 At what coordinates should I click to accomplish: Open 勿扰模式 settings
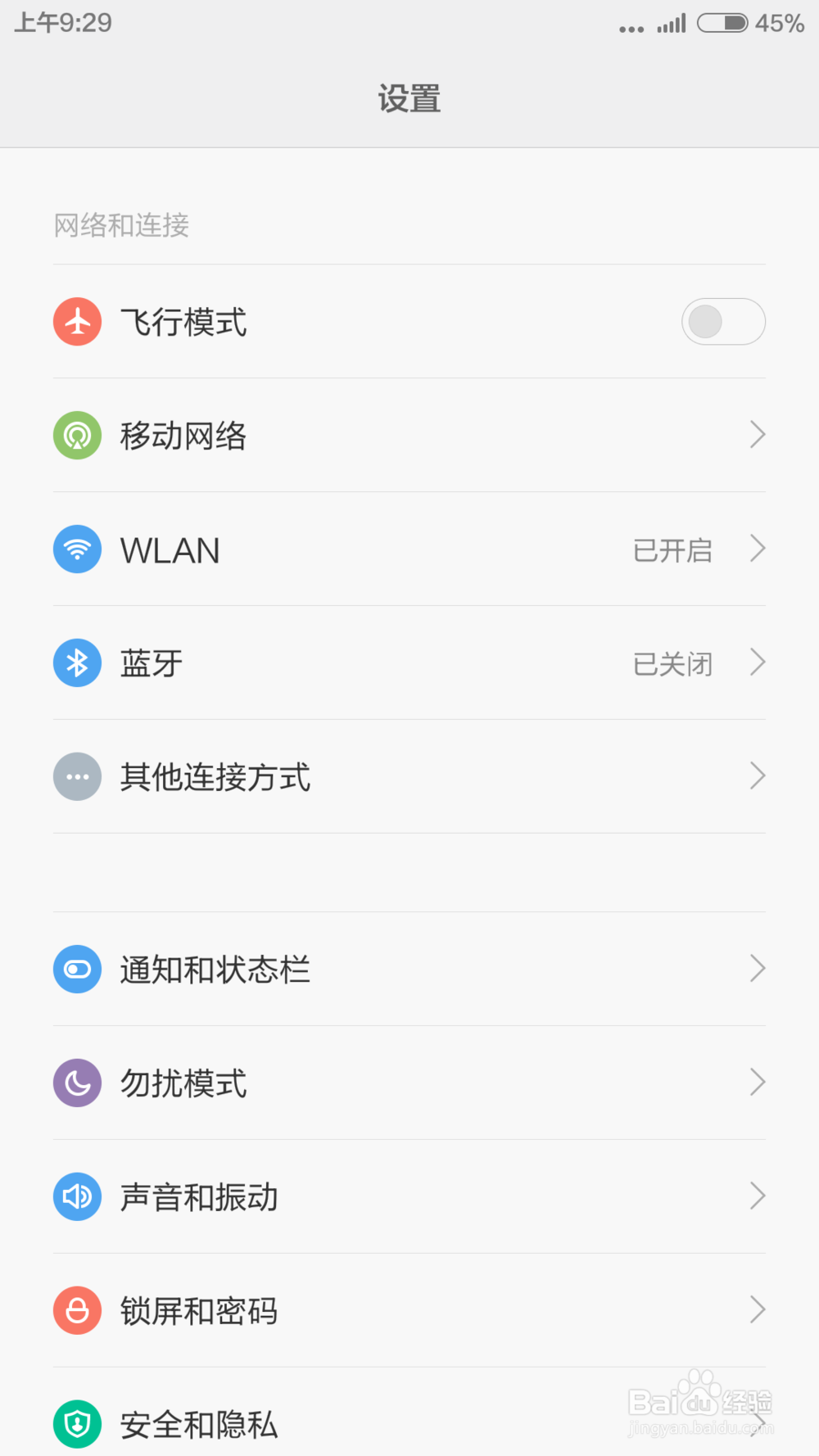[x=409, y=1083]
